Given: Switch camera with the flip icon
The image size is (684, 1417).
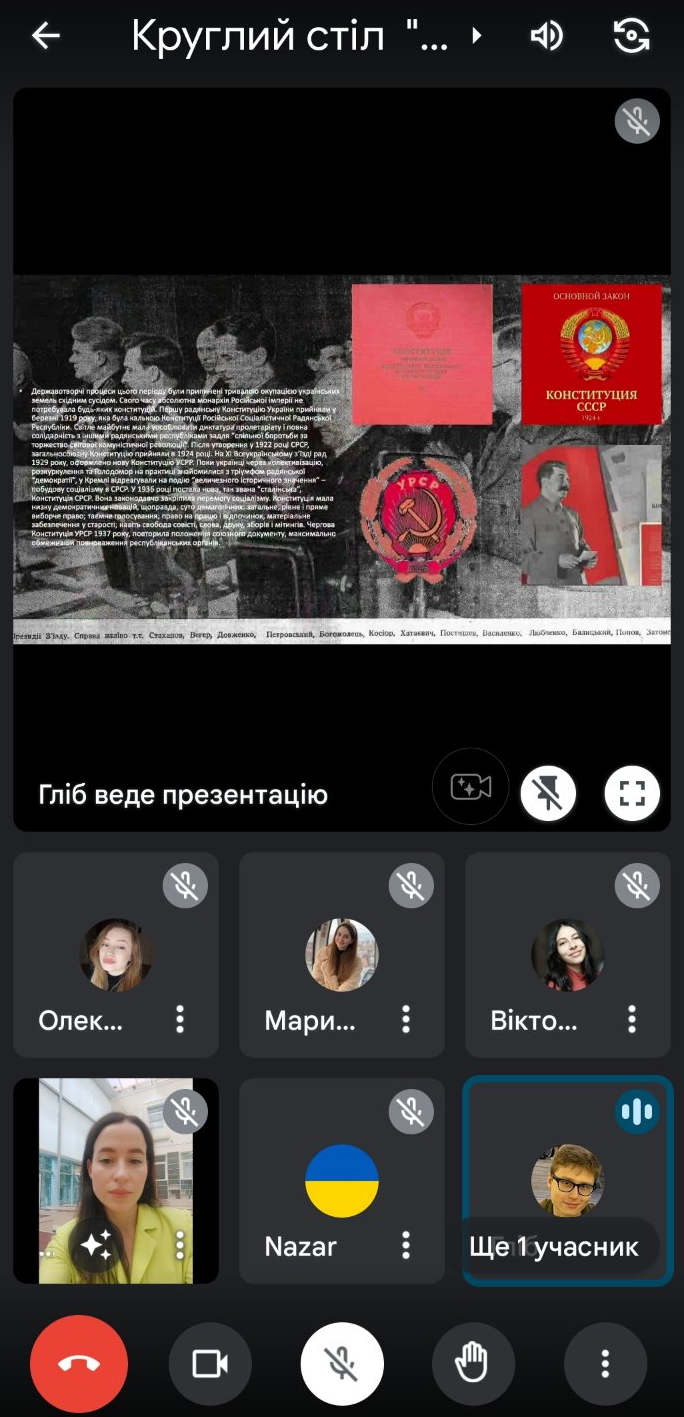Looking at the screenshot, I should [x=631, y=37].
